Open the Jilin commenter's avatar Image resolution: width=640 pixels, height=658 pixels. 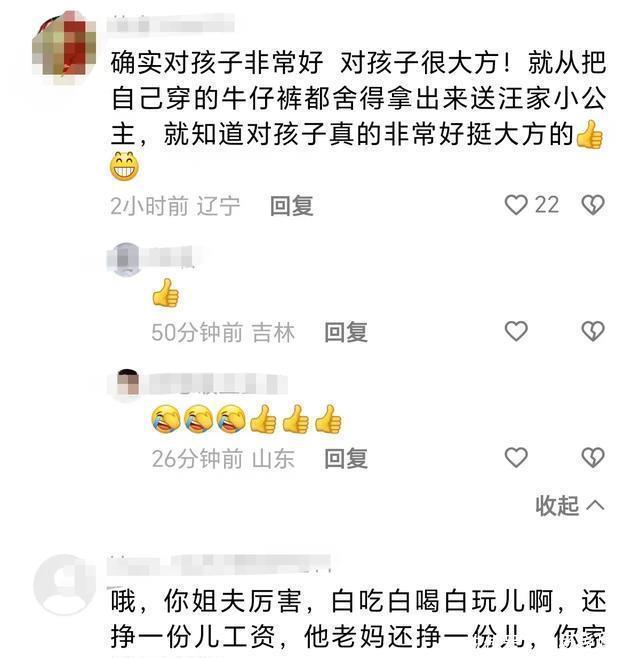click(126, 259)
